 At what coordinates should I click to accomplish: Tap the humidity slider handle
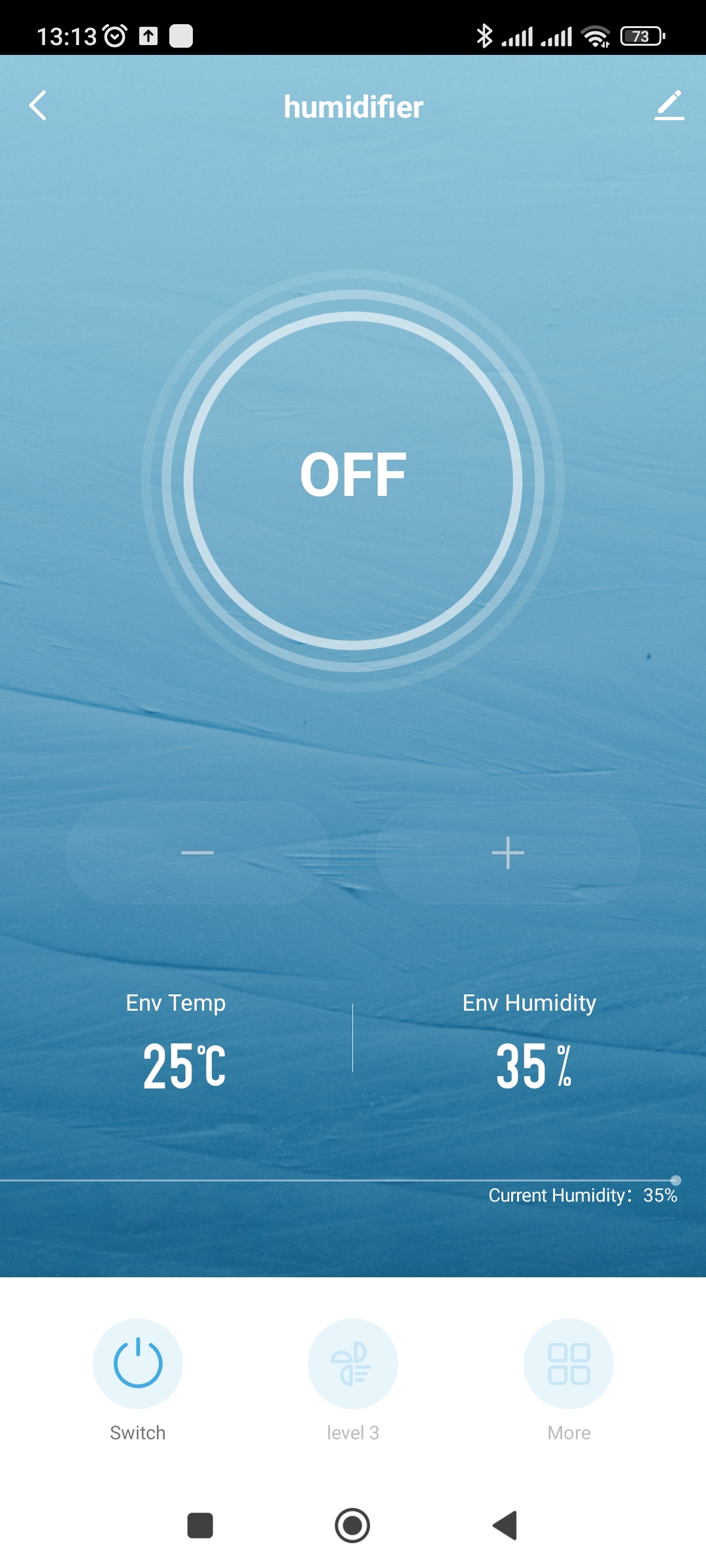(x=676, y=1180)
